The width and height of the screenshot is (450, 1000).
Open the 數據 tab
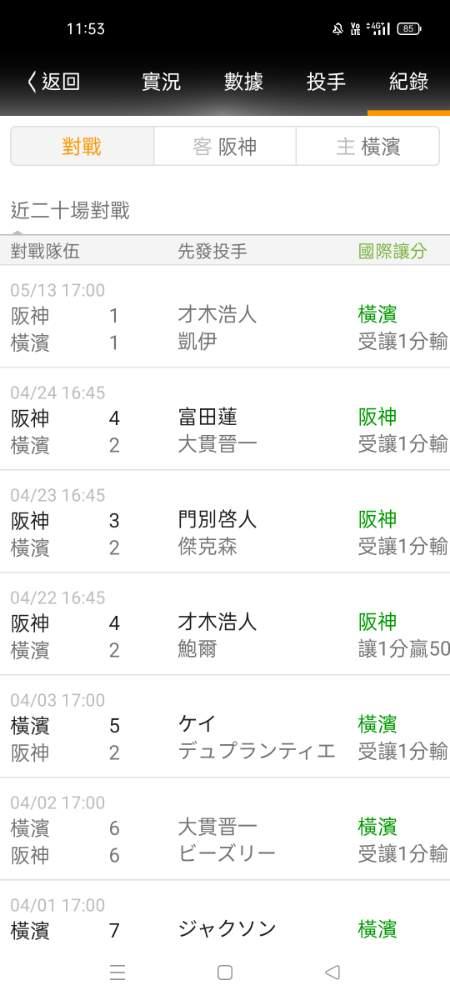pyautogui.click(x=243, y=82)
